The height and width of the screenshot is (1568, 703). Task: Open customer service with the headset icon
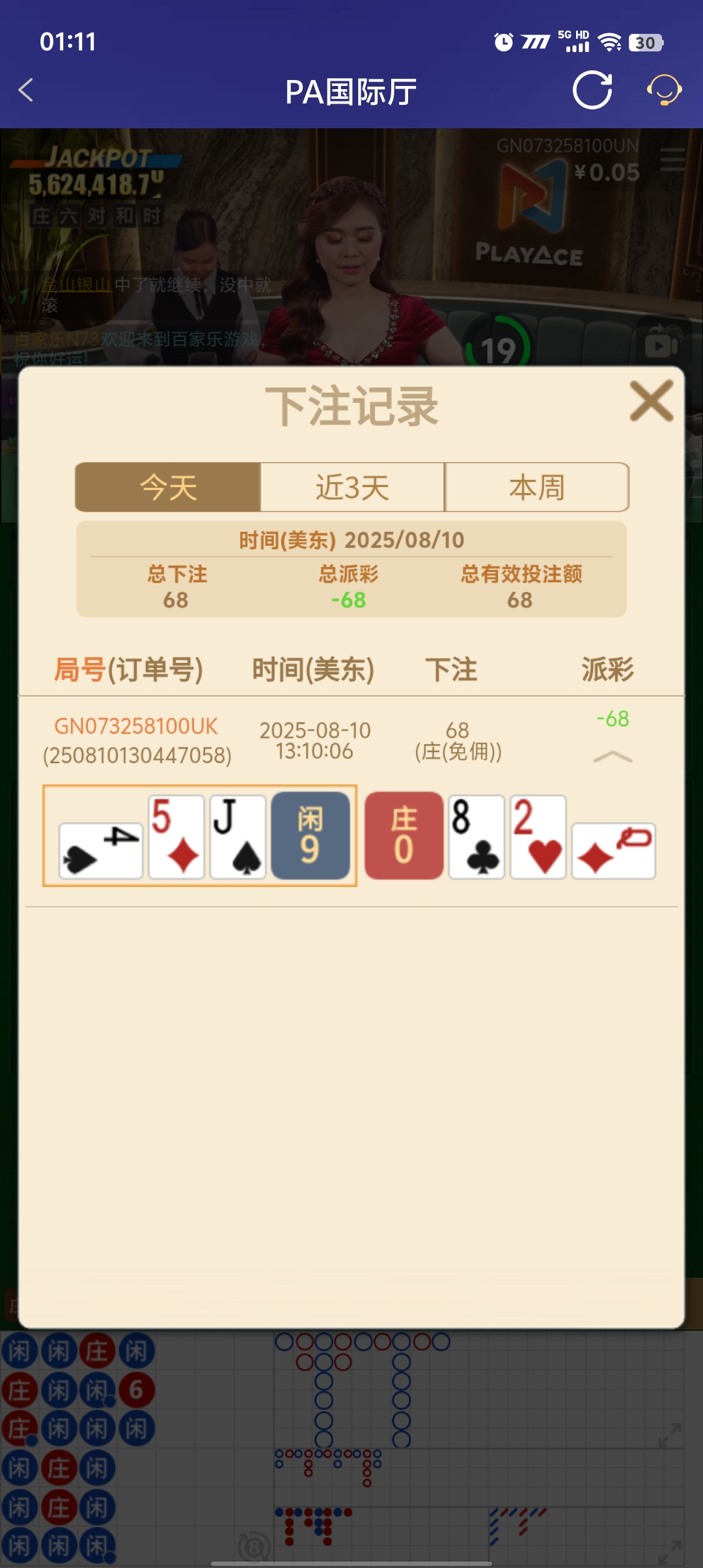[664, 91]
